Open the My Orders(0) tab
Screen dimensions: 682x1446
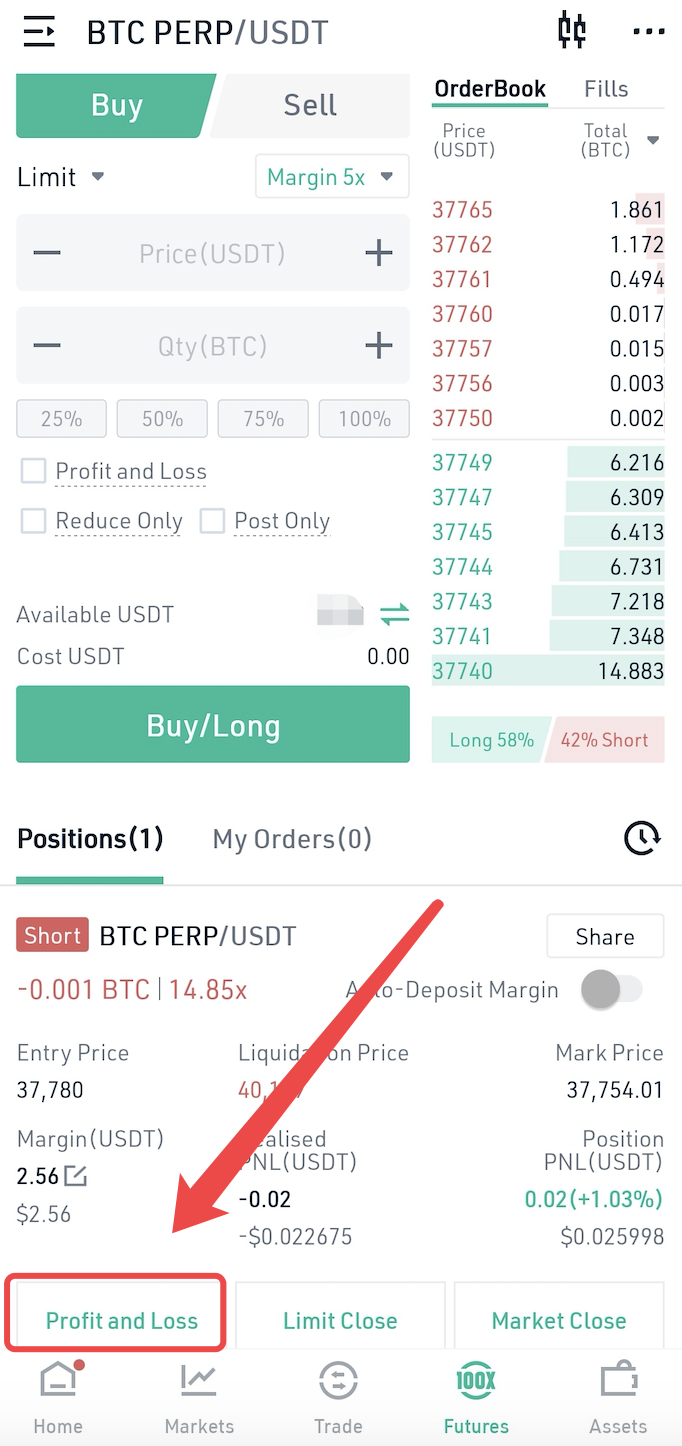coord(292,838)
